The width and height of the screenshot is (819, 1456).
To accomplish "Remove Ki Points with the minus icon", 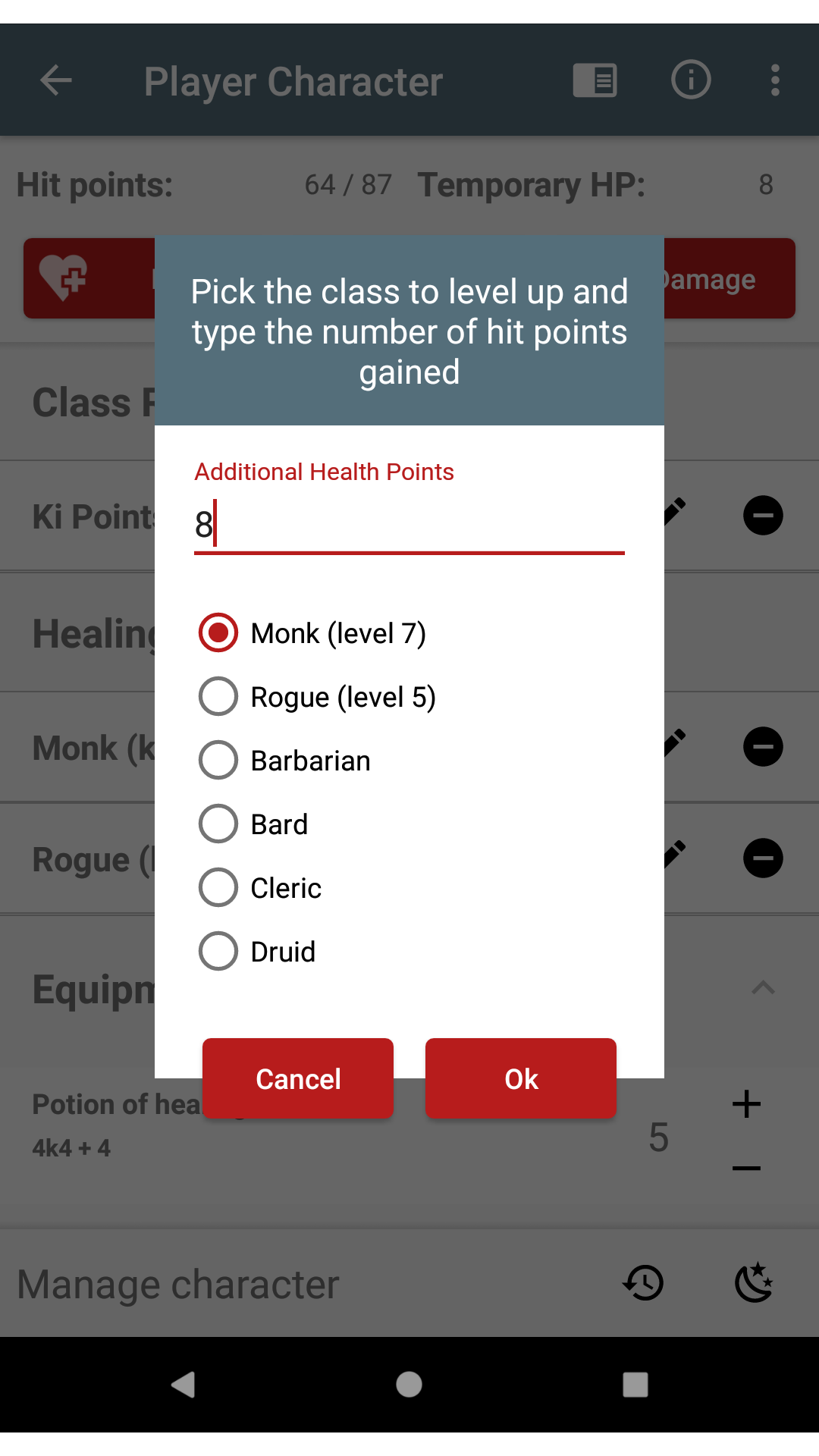I will coord(763,515).
